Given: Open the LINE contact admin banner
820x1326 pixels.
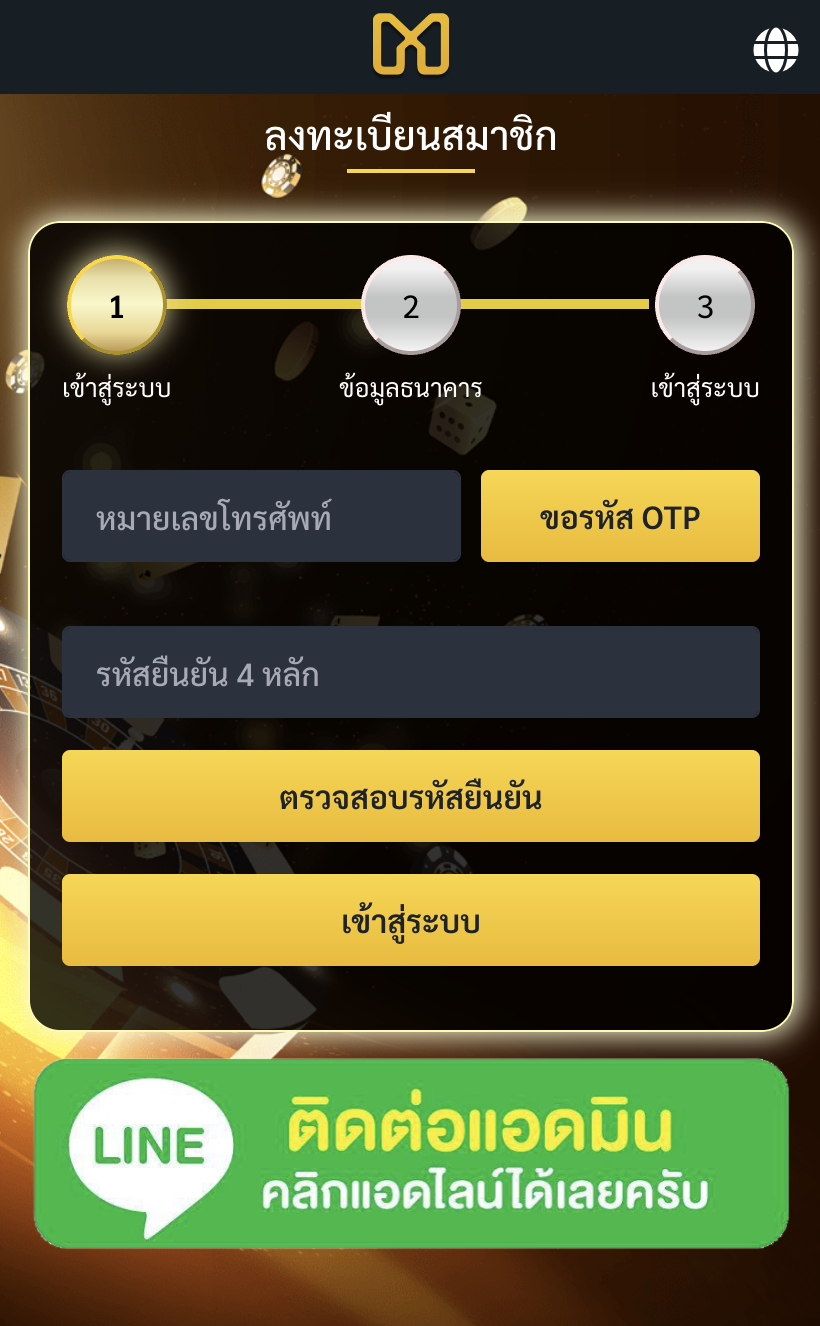Looking at the screenshot, I should click(x=410, y=1153).
